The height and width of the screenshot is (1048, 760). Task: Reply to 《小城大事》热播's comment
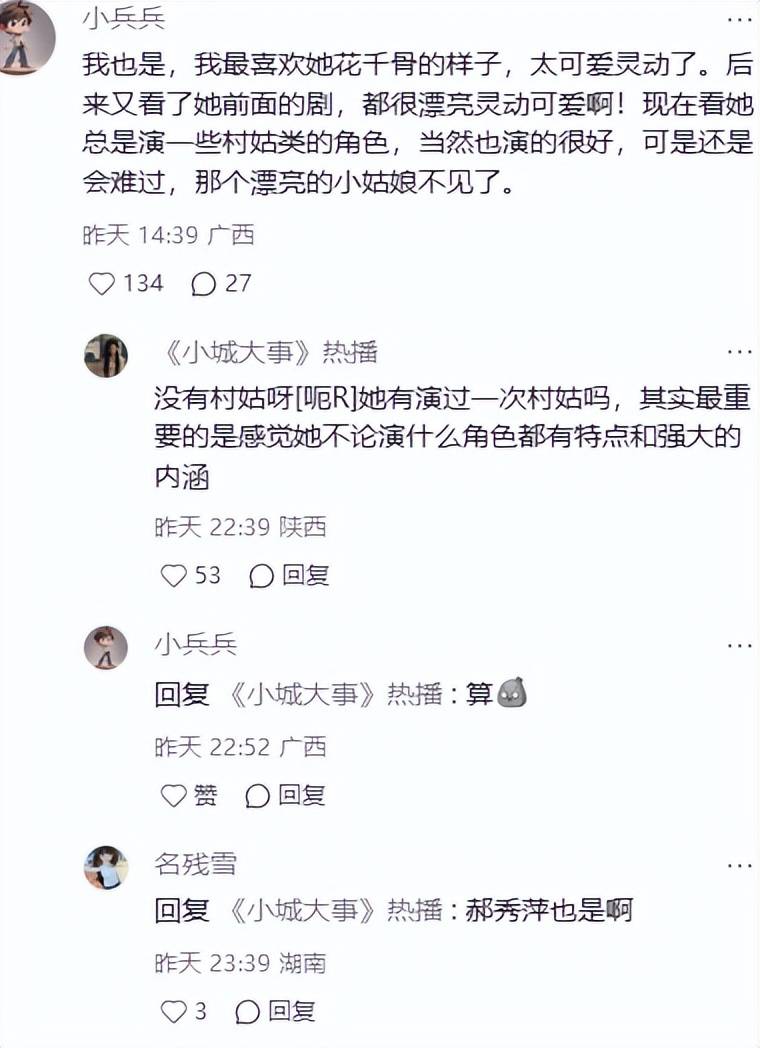290,576
